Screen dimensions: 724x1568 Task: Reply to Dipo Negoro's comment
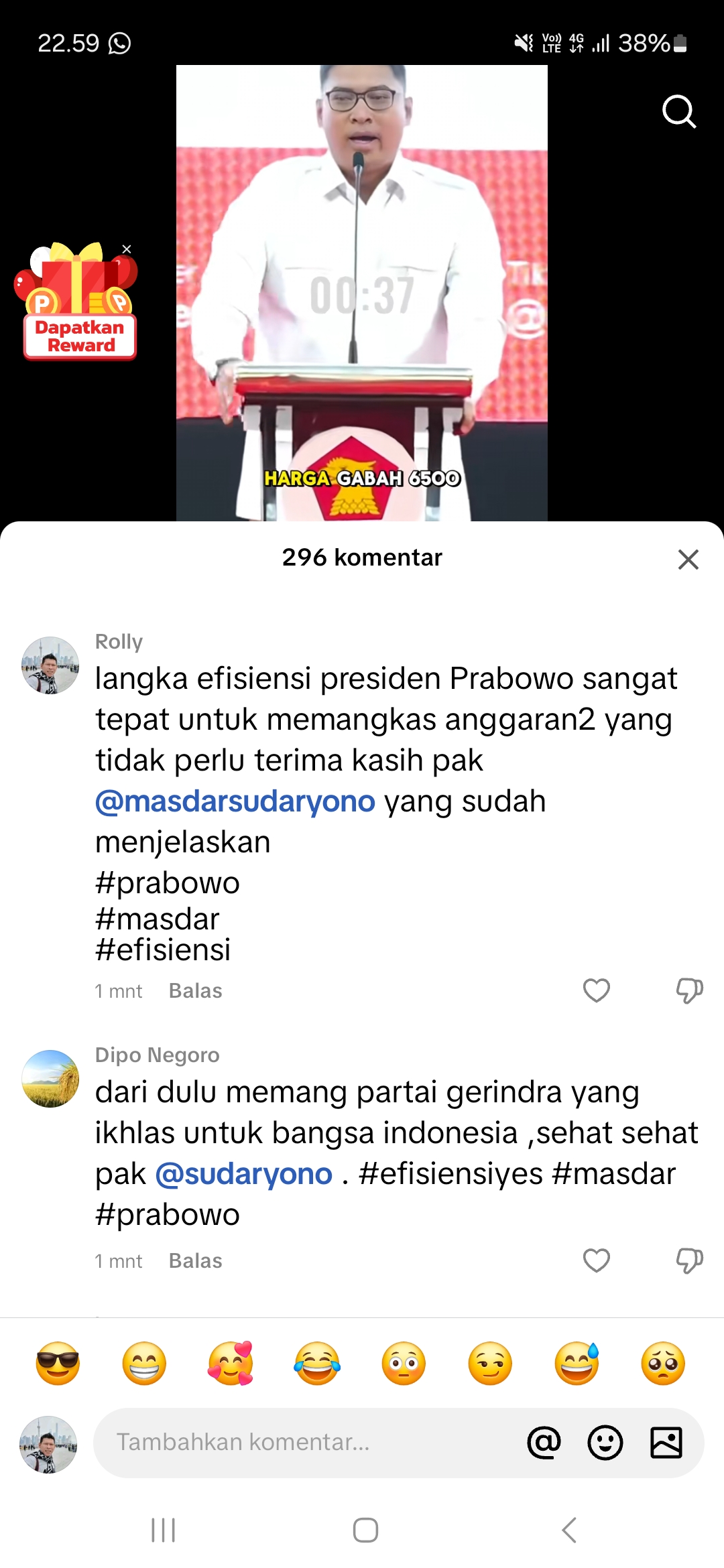[195, 1261]
